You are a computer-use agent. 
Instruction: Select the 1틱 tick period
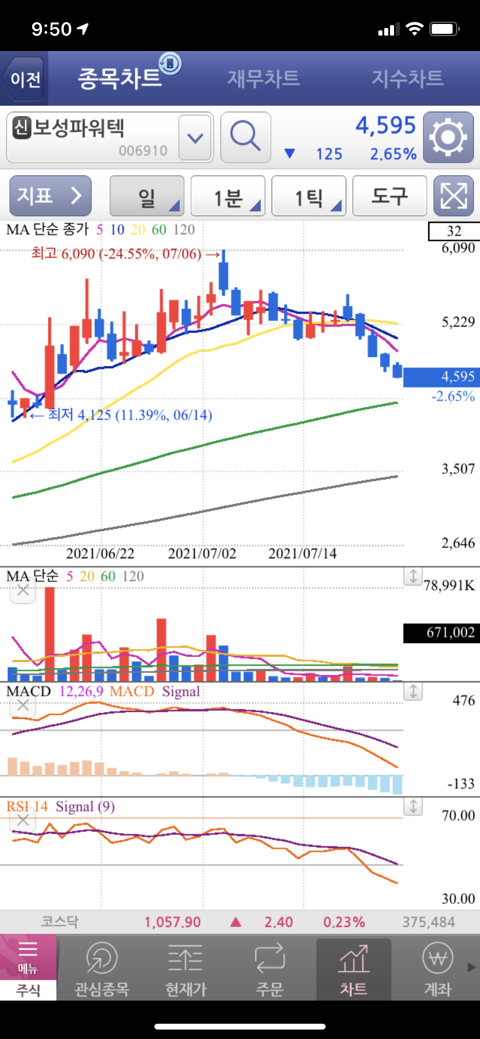click(309, 195)
